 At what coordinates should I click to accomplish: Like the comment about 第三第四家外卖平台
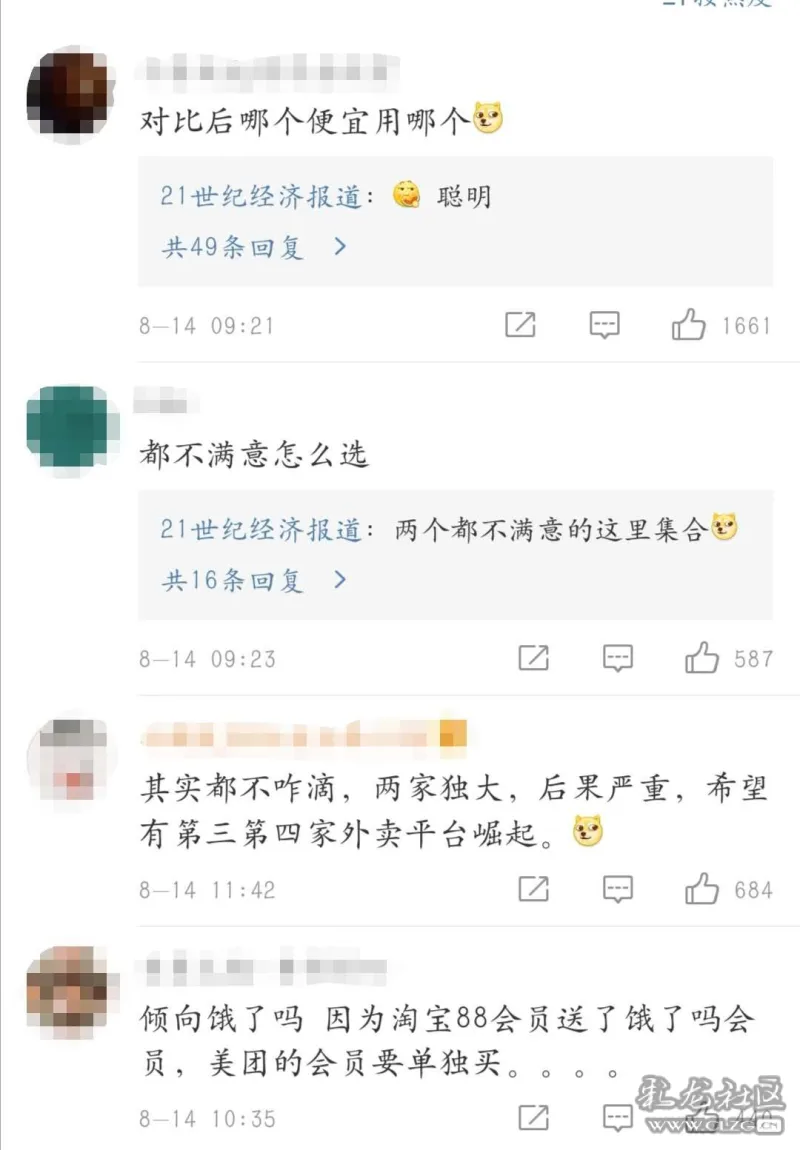(x=702, y=889)
